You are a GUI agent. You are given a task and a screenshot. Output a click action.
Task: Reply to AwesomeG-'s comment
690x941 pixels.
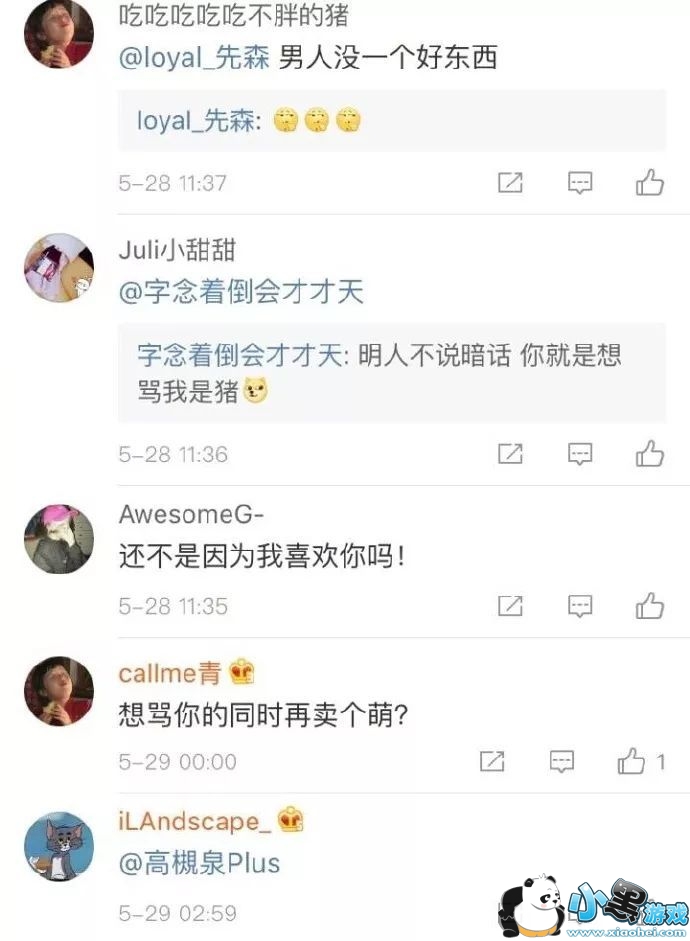(x=580, y=606)
